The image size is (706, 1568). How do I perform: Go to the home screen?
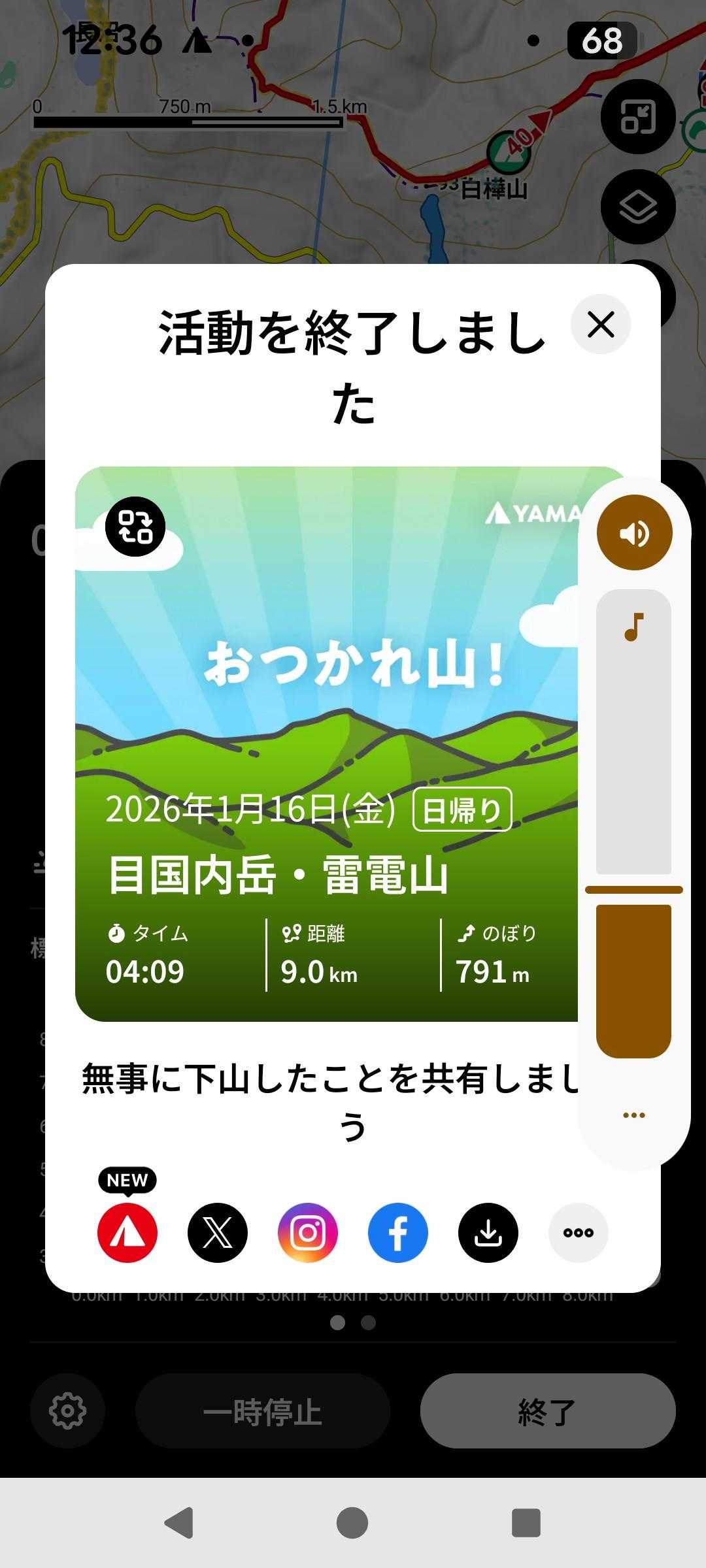[x=352, y=1523]
